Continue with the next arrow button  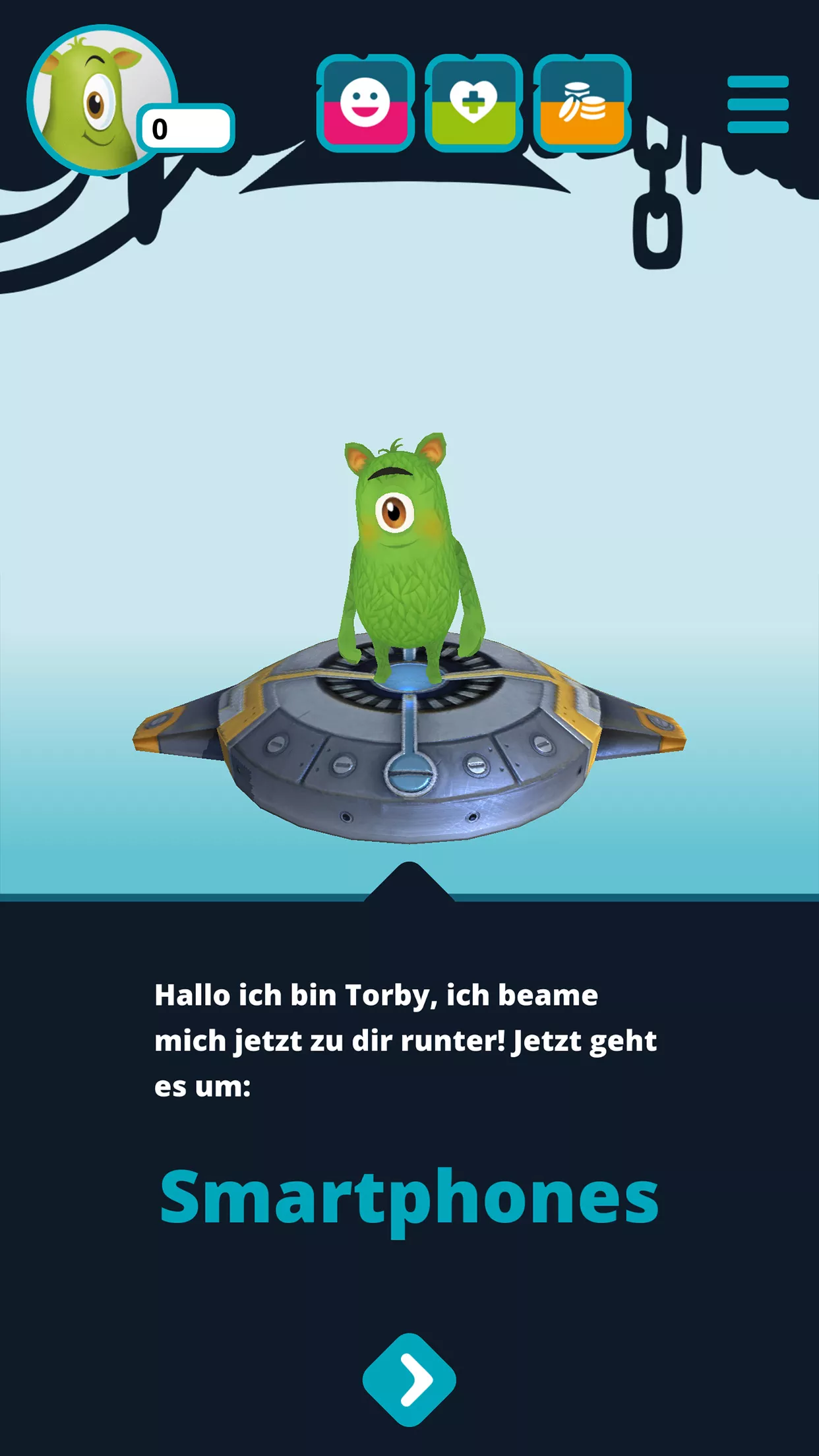(x=409, y=1380)
